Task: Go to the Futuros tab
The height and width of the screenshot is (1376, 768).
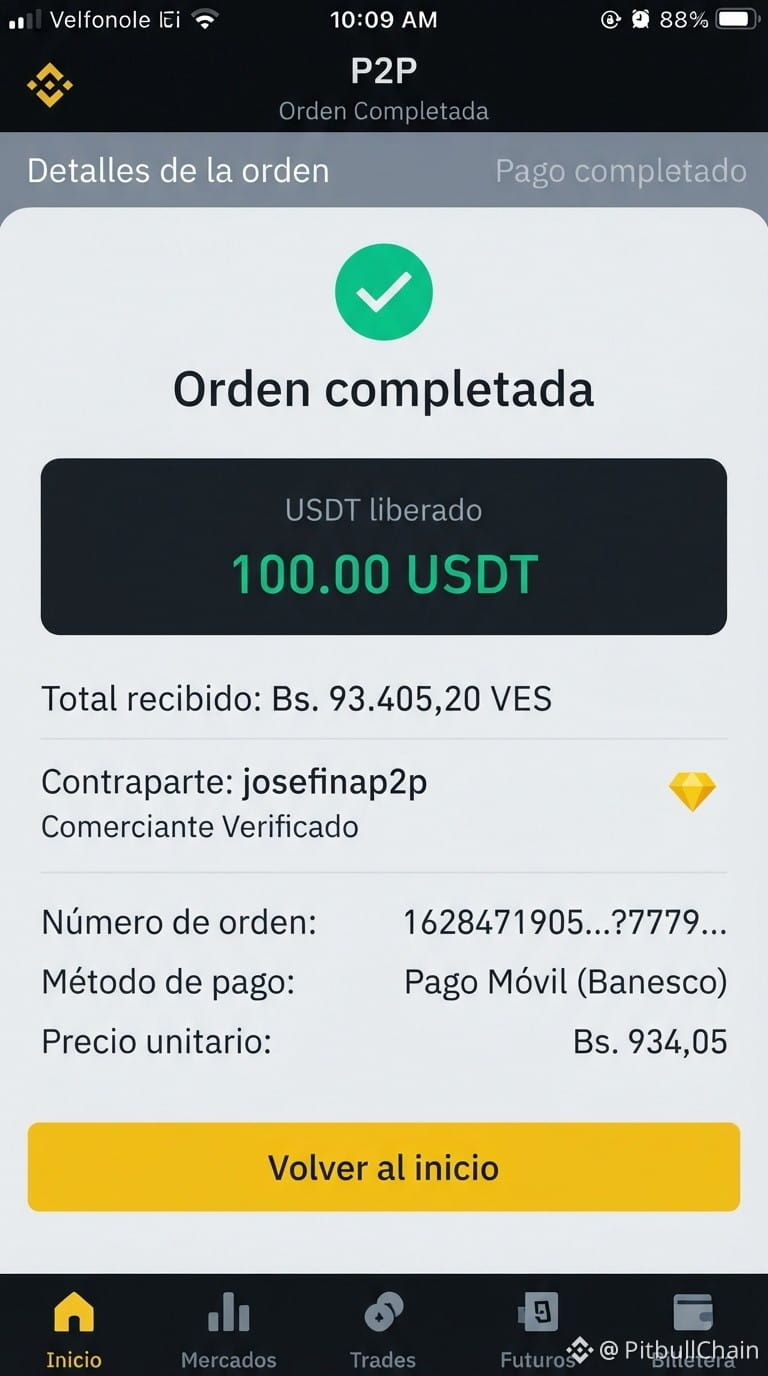Action: (x=538, y=1330)
